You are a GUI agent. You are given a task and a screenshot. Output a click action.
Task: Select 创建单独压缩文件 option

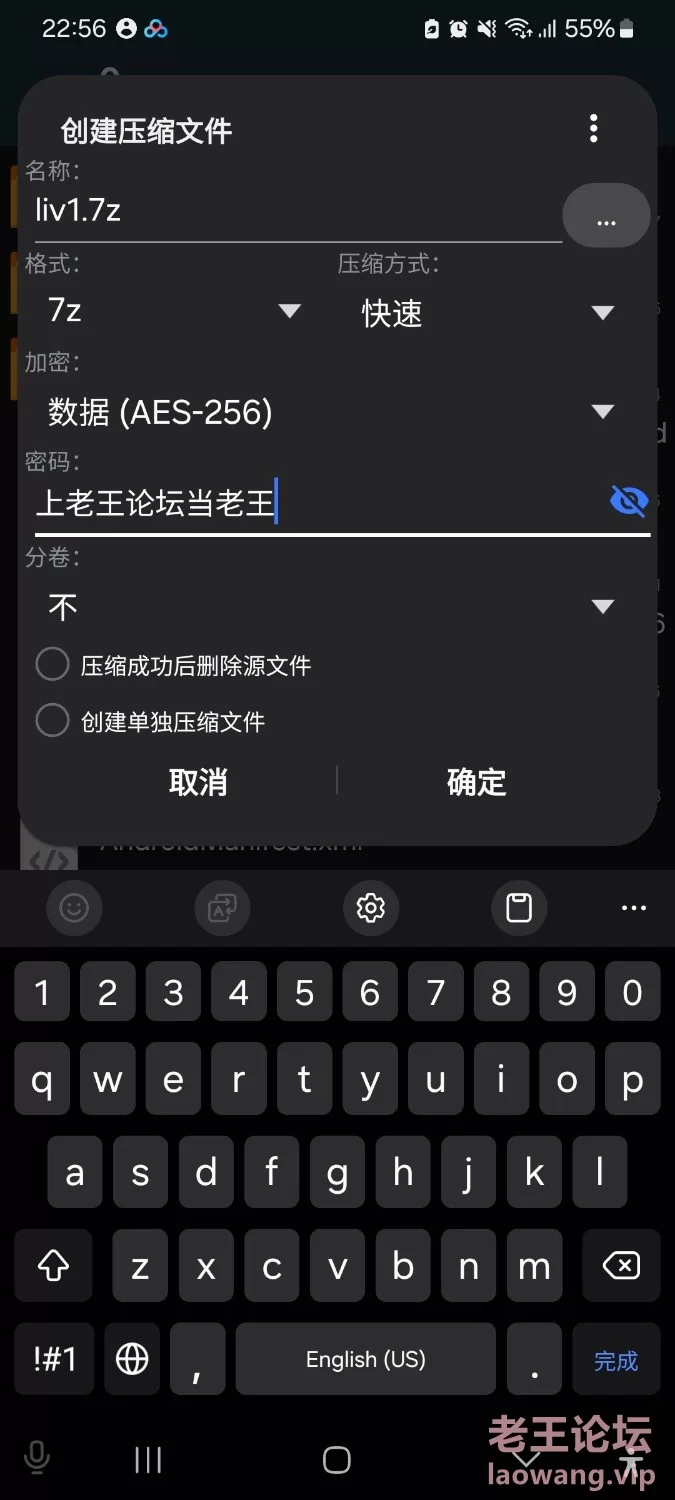(151, 721)
